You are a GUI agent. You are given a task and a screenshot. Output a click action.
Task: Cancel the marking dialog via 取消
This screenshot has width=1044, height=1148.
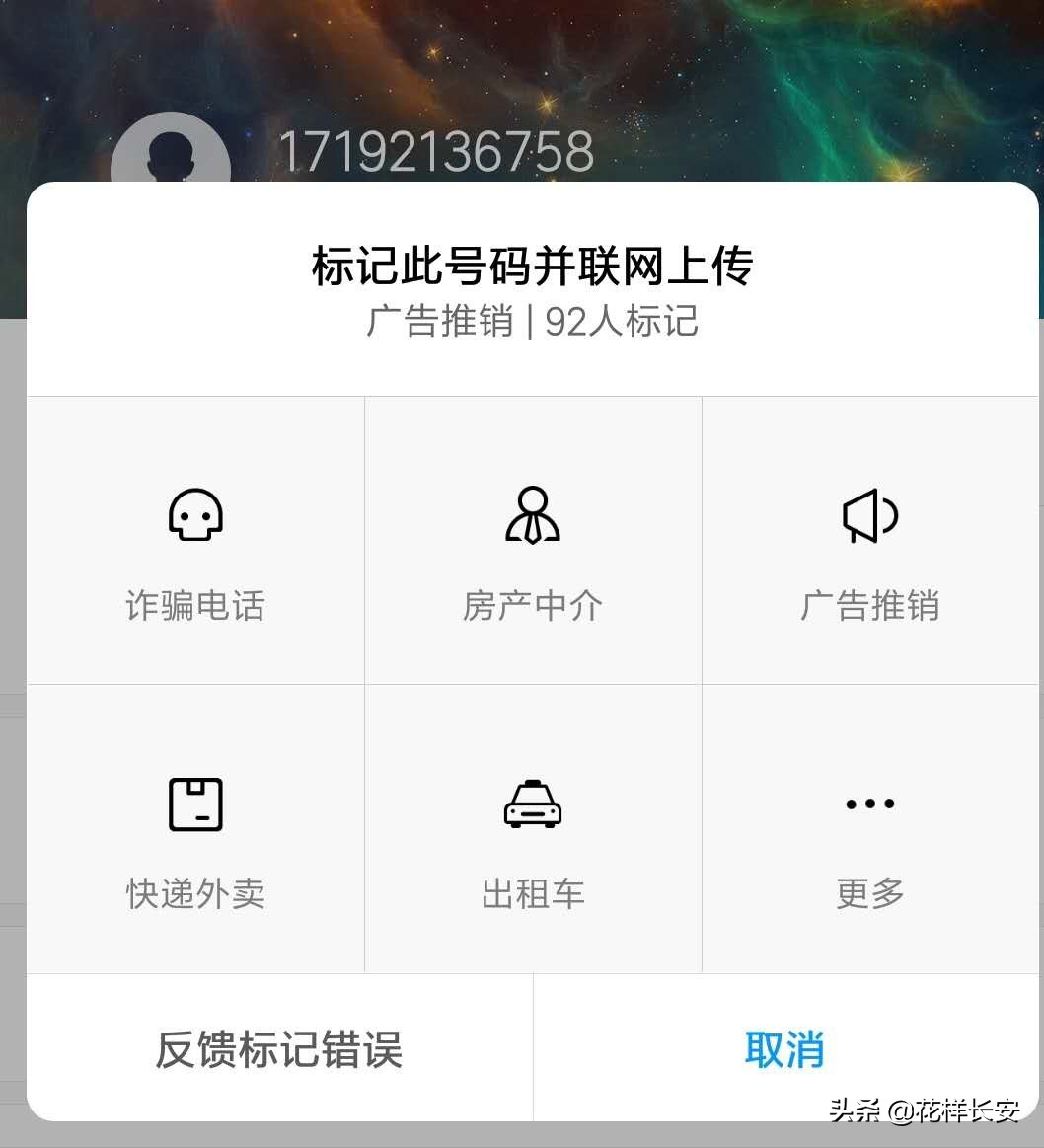point(784,1049)
